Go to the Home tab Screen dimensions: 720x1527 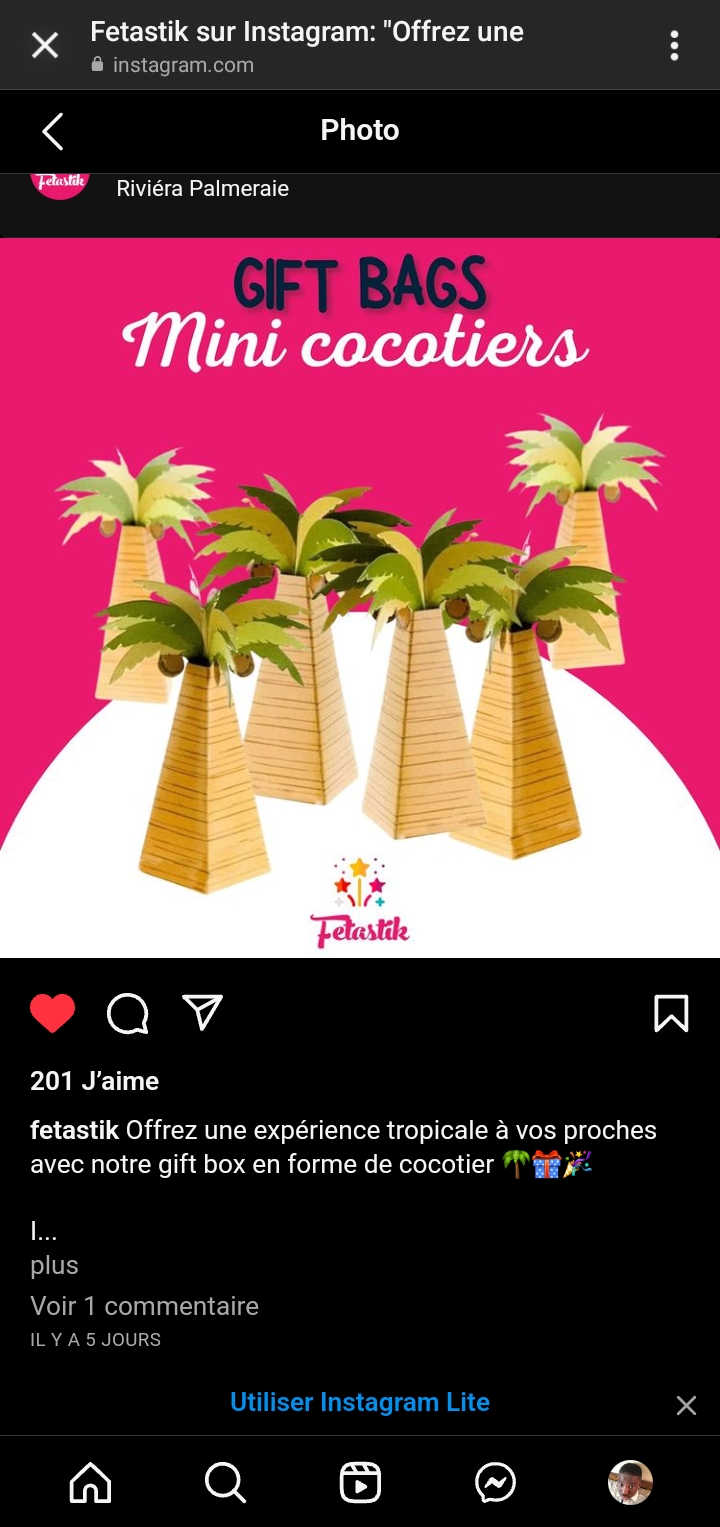coord(90,1482)
